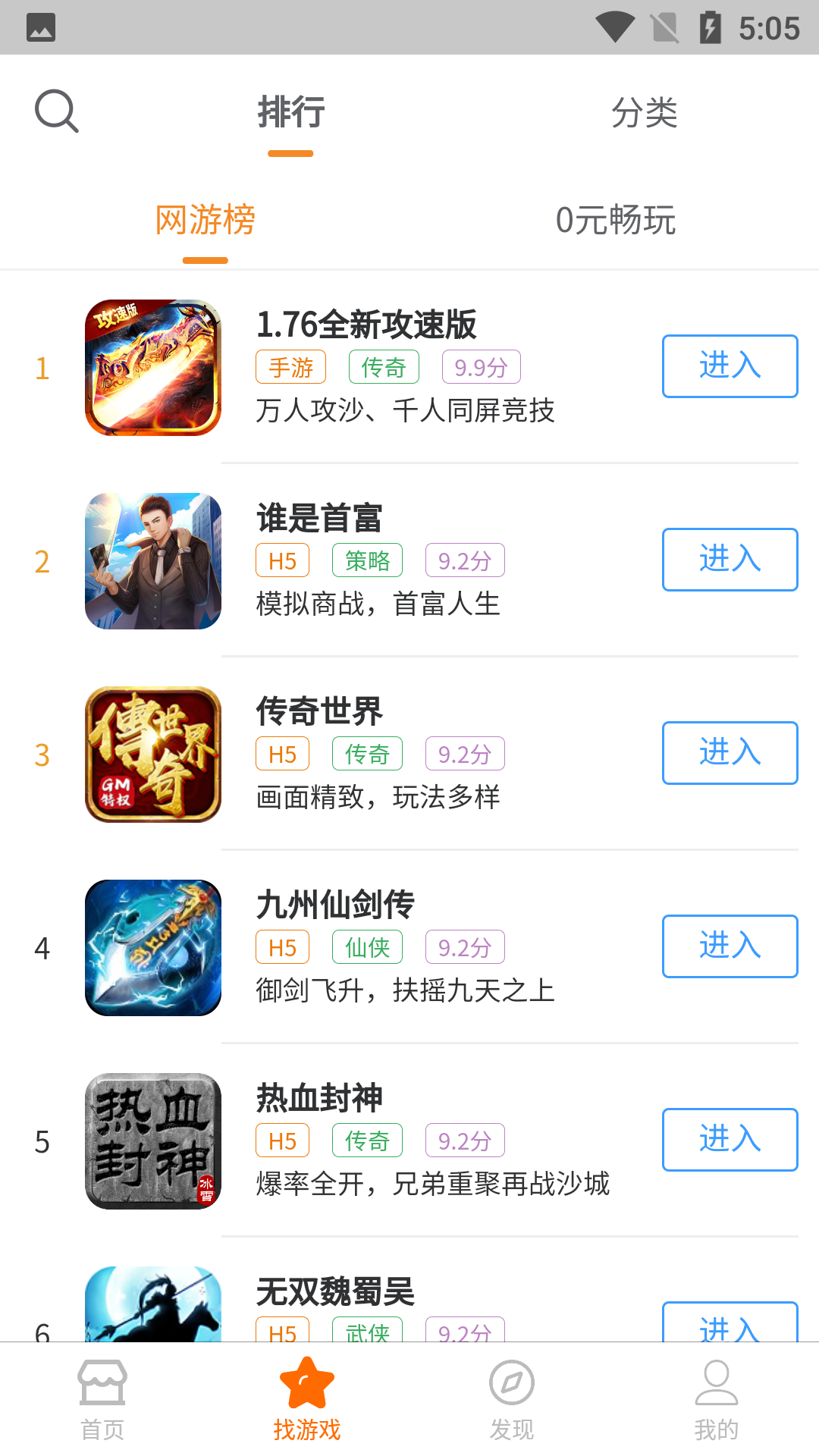819x1456 pixels.
Task: Tap 进入 for 1.76全新攻速版
Action: [x=730, y=366]
